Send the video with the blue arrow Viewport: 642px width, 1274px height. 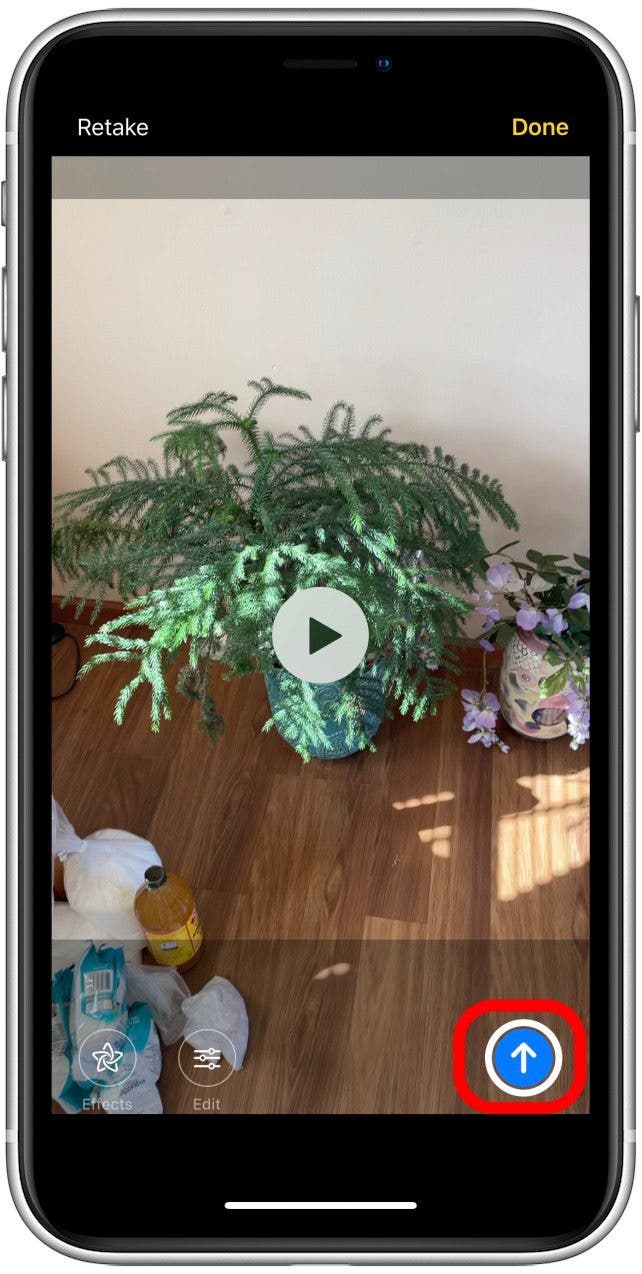coord(524,1057)
